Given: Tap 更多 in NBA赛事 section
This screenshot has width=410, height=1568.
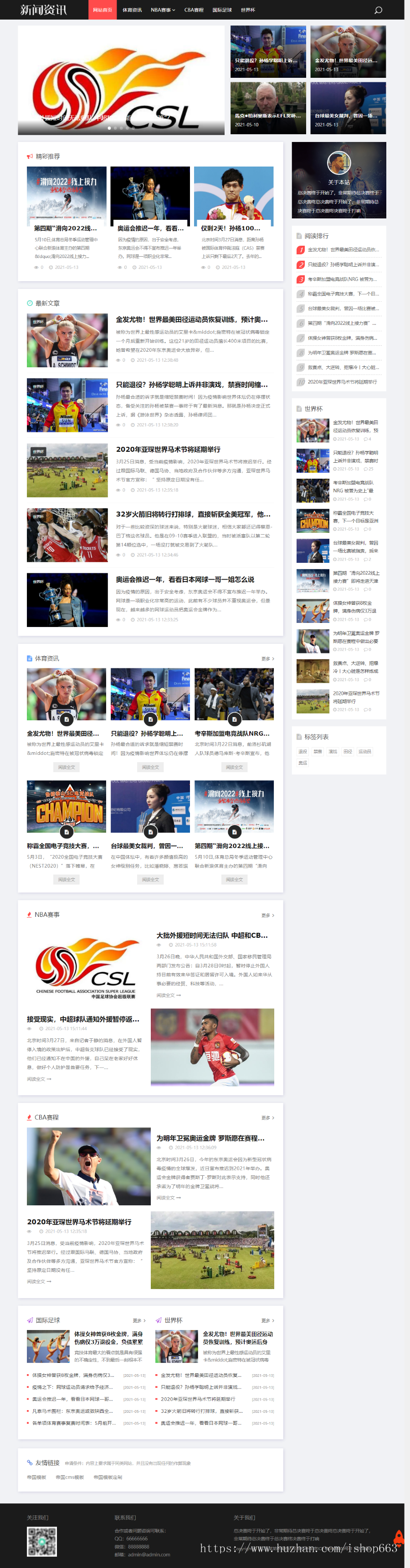Looking at the screenshot, I should pyautogui.click(x=267, y=915).
